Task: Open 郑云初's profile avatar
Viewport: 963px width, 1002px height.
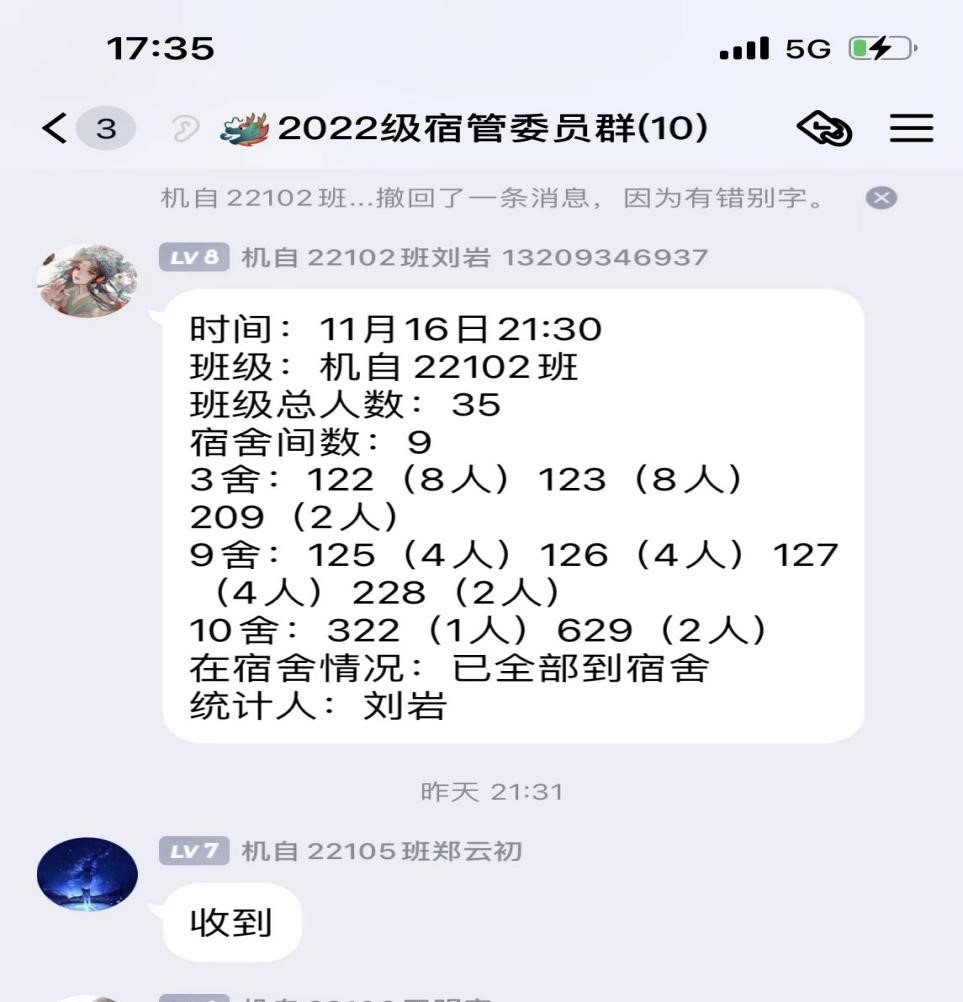Action: pos(87,874)
